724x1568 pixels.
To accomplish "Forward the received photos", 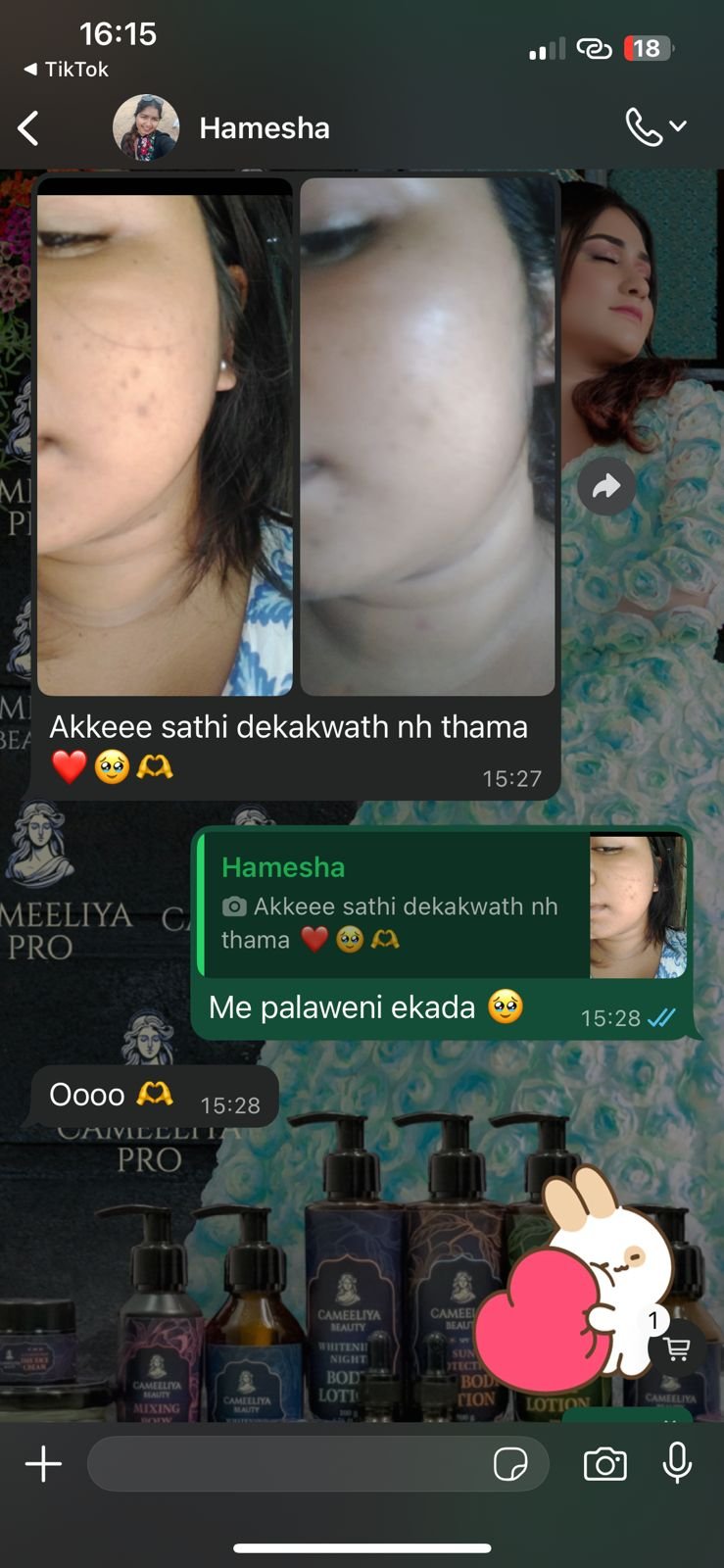I will [x=606, y=486].
